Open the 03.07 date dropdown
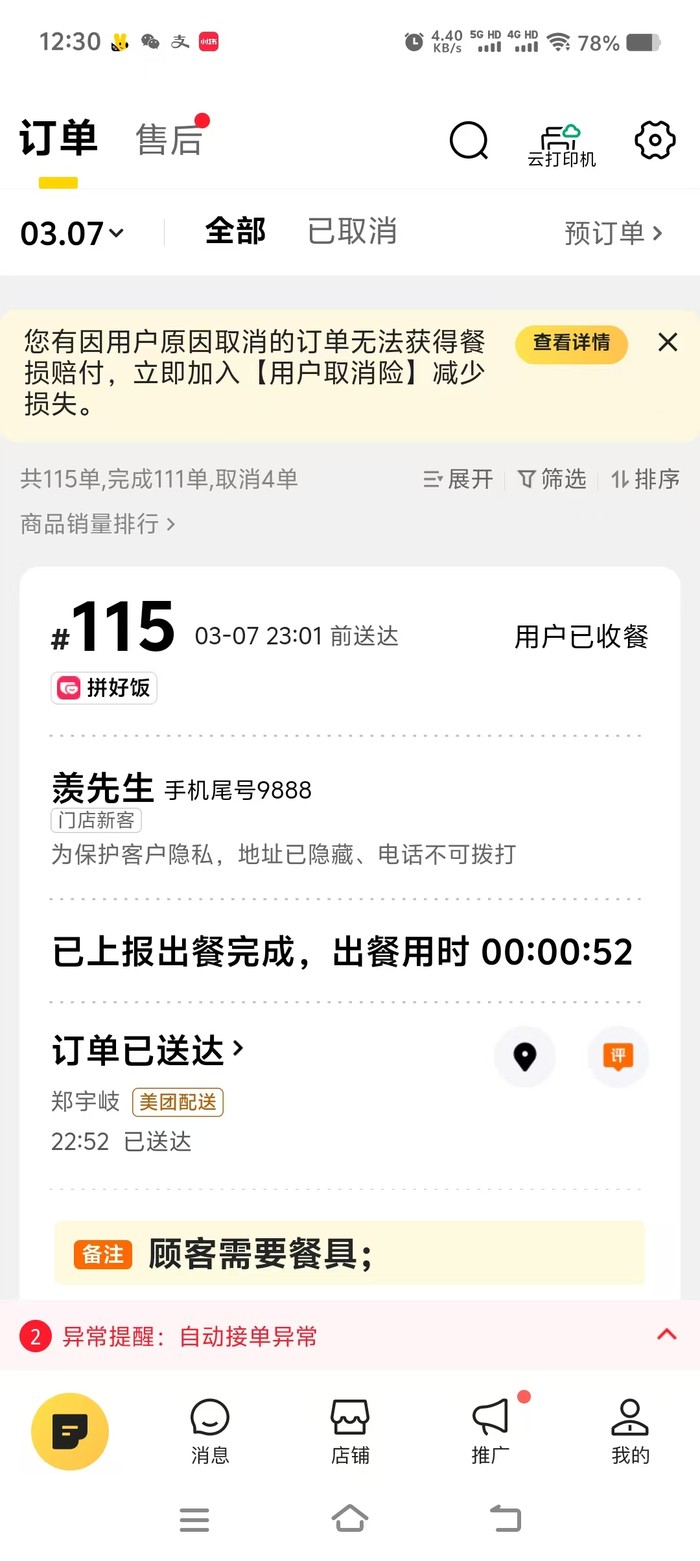This screenshot has height=1561, width=700. pyautogui.click(x=72, y=233)
